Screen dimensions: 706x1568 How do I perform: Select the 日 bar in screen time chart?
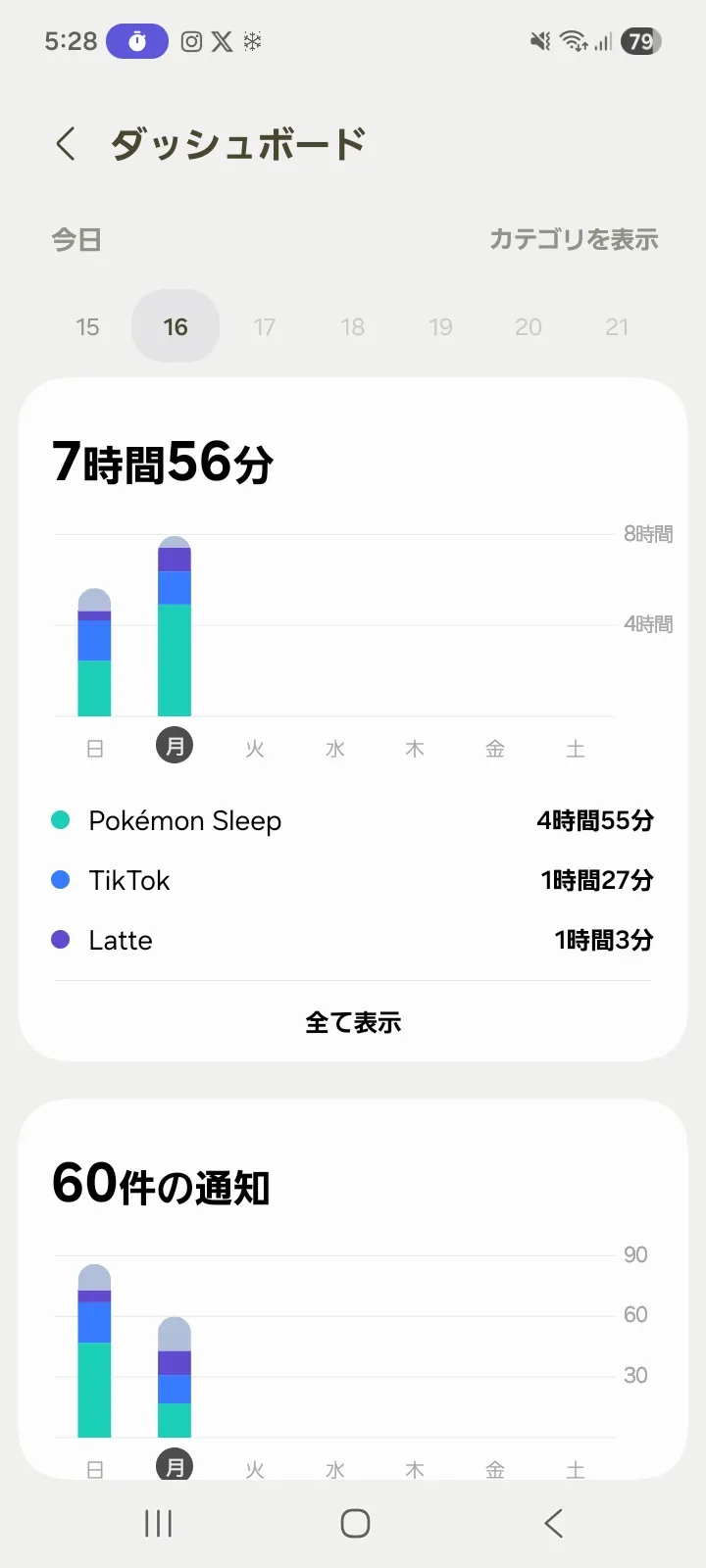[x=94, y=654]
